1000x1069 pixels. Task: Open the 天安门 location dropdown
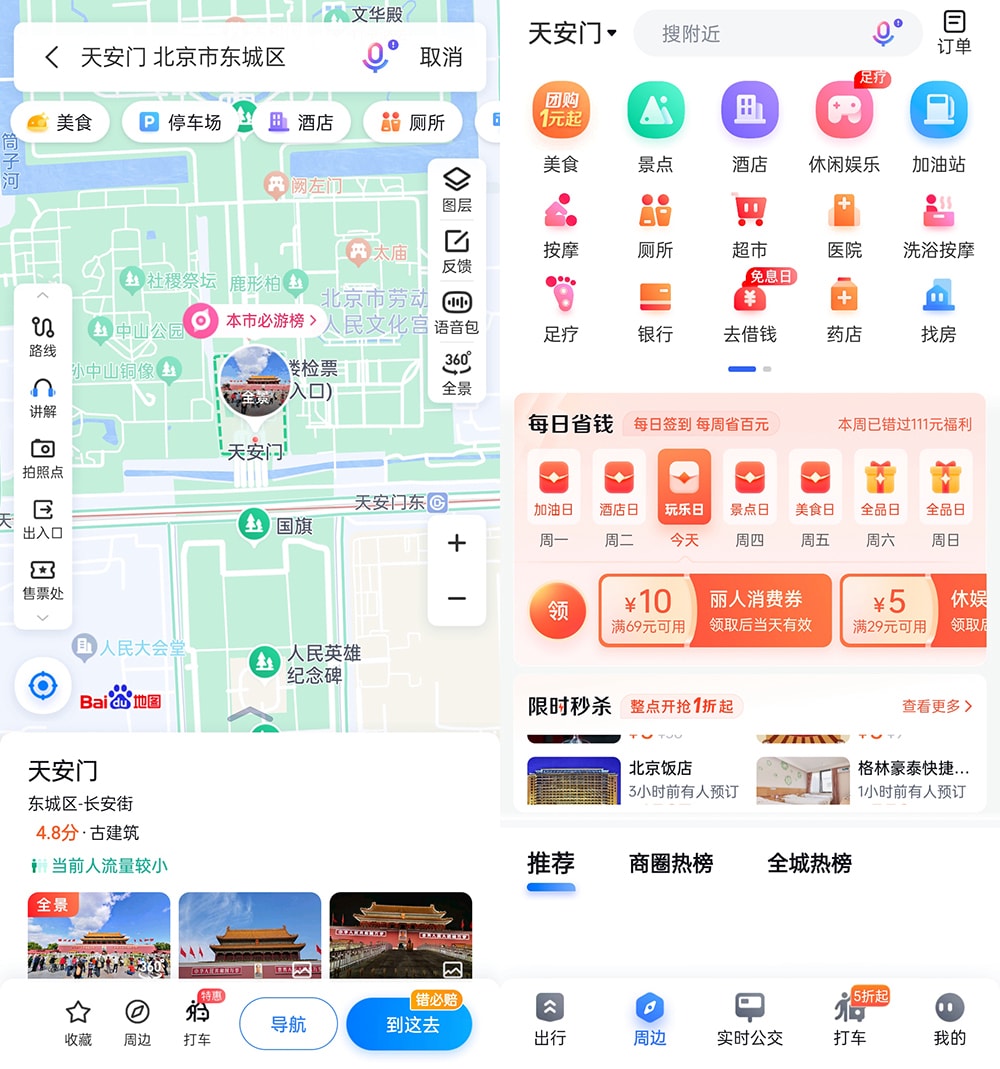coord(572,33)
